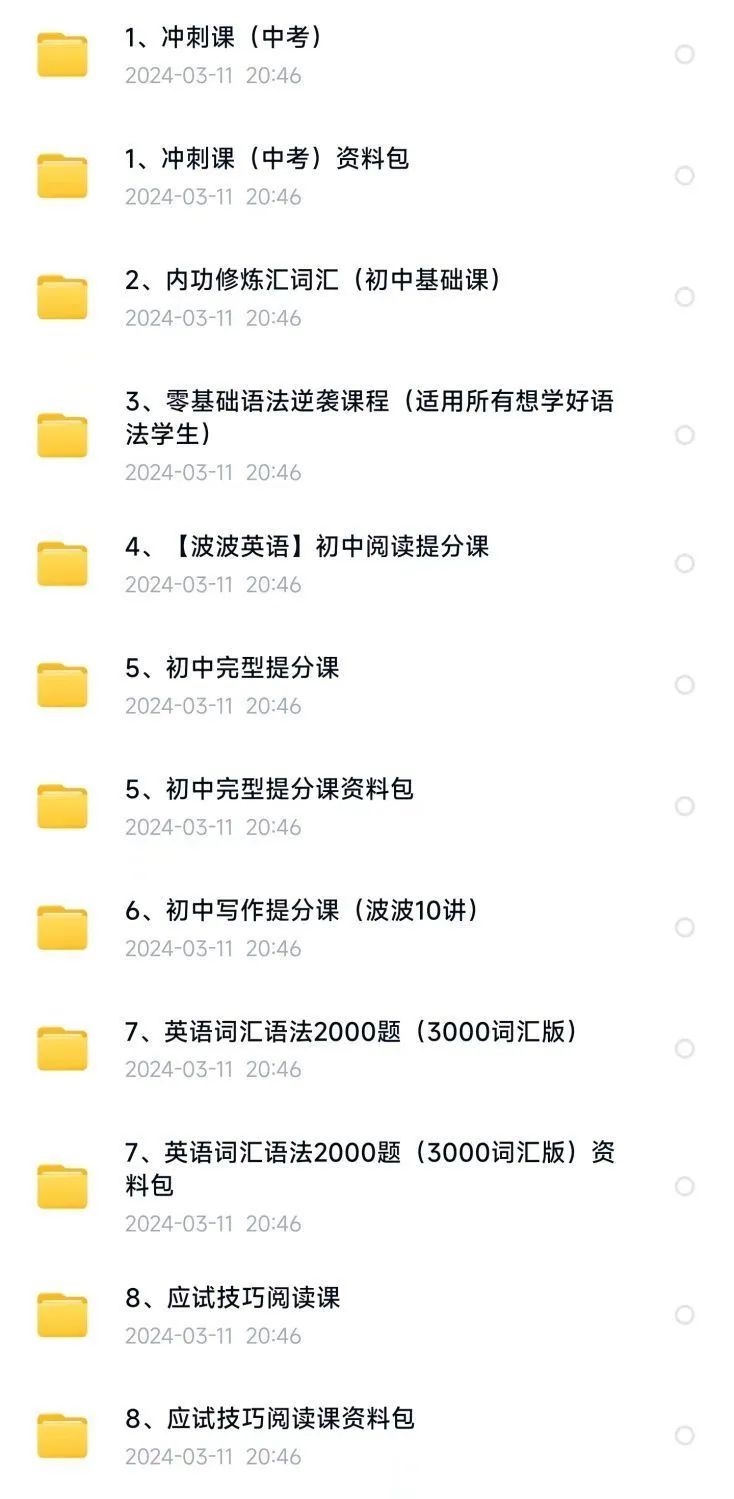734x1499 pixels.
Task: Open folder 2、内功修炼汇词汇（初中基础课）
Action: 367,297
